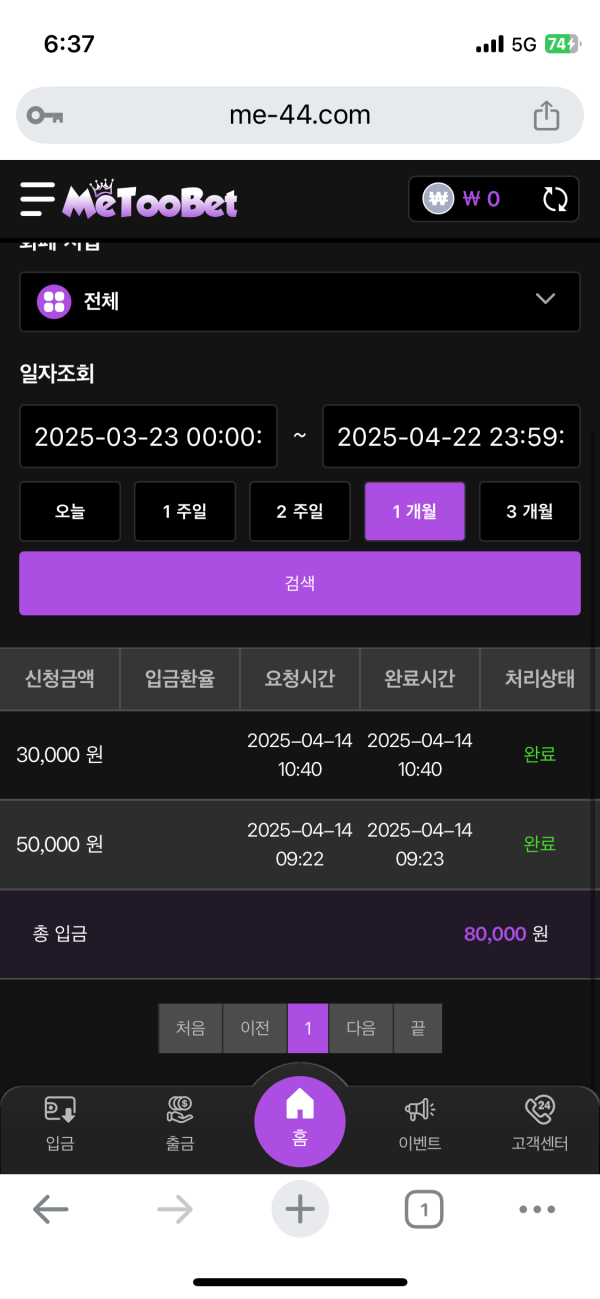Select the 1 주일 date range
Viewport: 600px width, 1299px height.
coord(185,512)
